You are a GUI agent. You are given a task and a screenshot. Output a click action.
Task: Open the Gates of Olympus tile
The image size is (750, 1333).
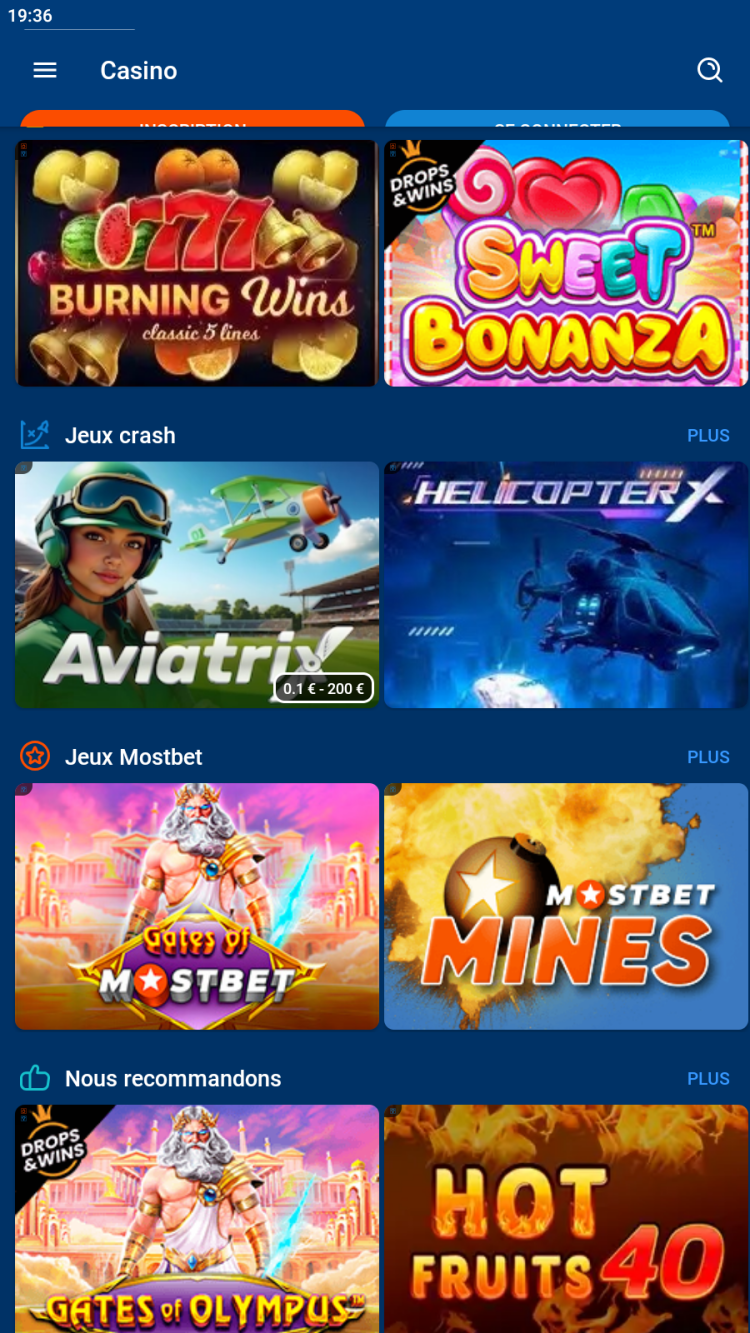point(197,1218)
